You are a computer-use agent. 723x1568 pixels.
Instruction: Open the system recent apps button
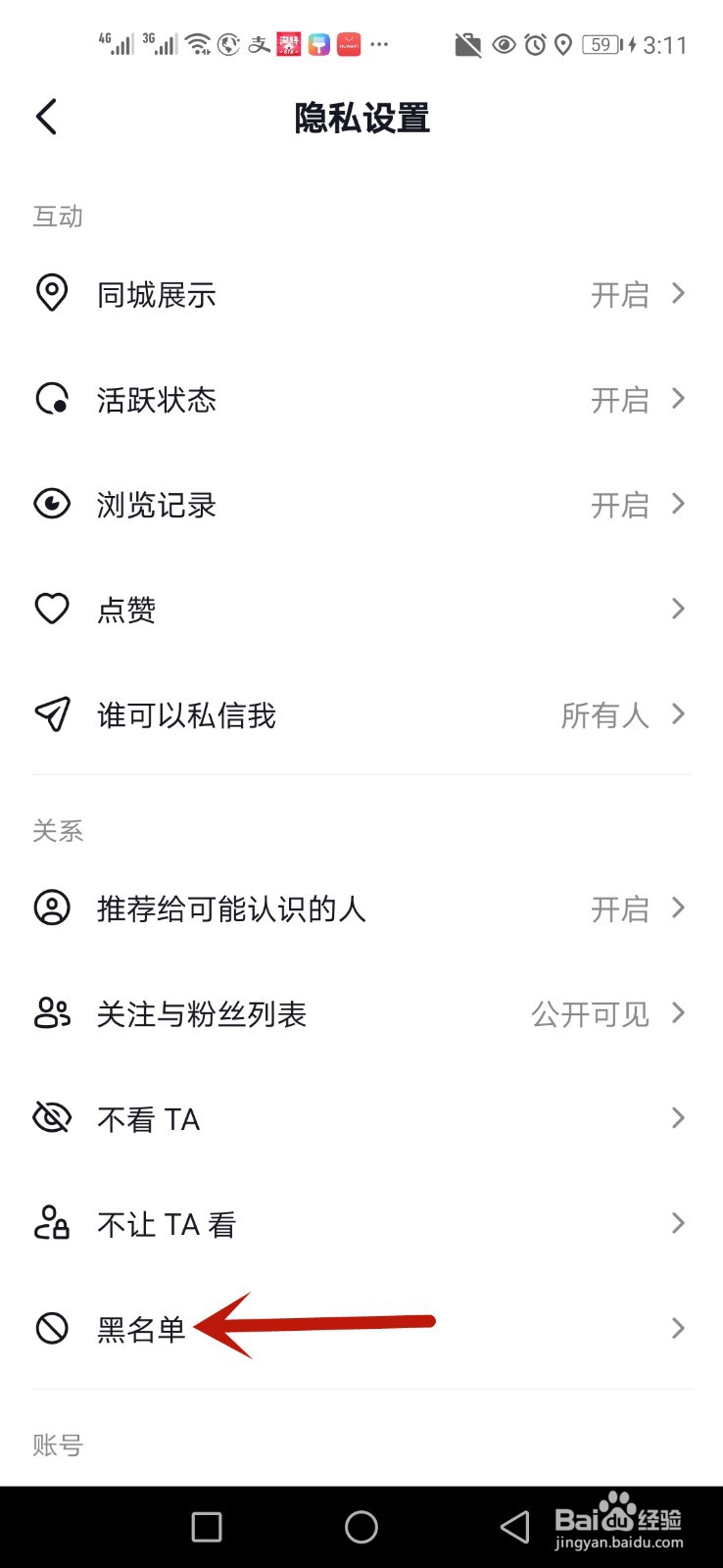click(207, 1527)
